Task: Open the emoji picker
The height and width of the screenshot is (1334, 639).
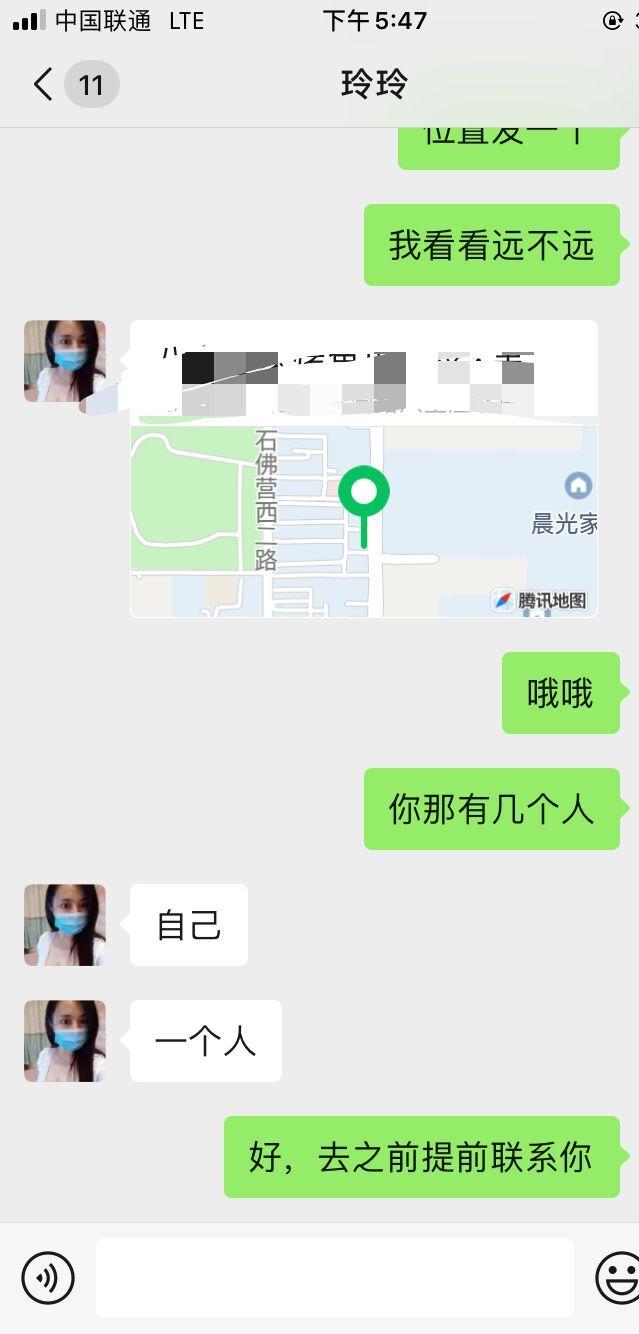Action: pos(618,1277)
